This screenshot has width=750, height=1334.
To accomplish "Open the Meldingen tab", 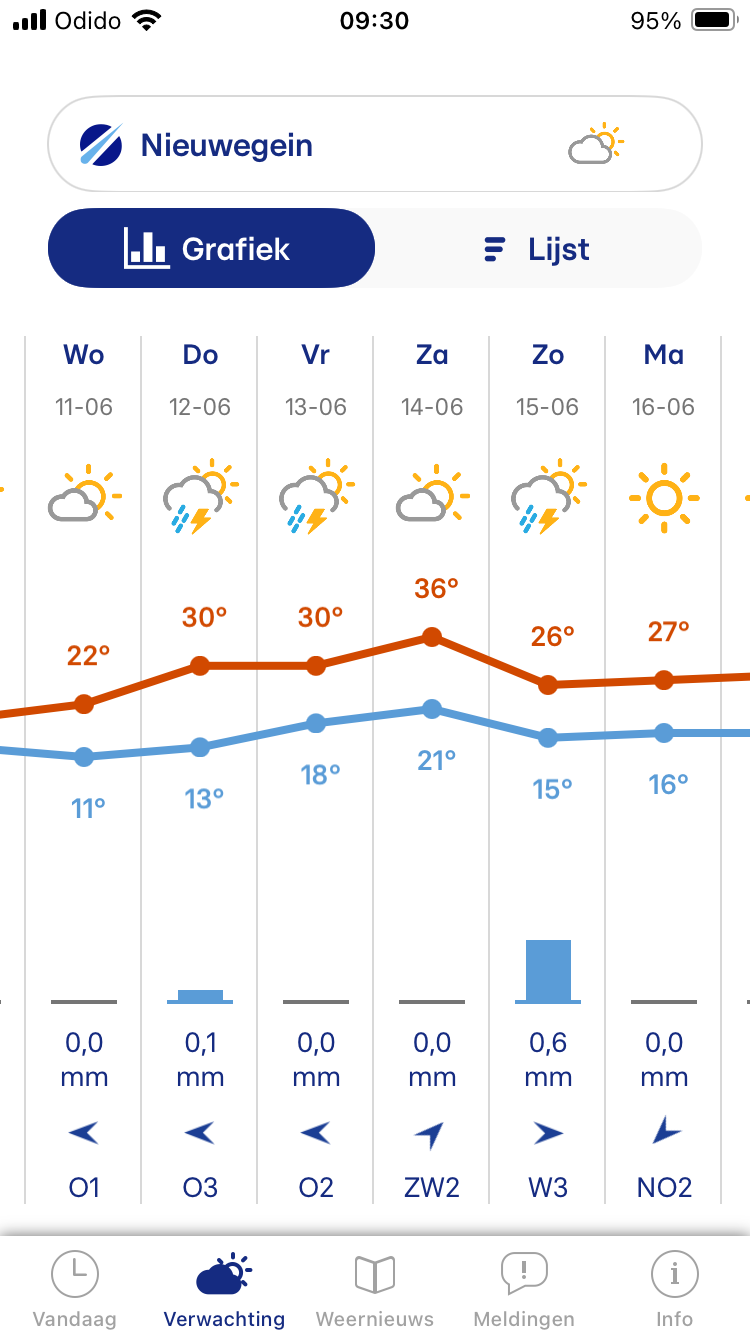I will point(524,1290).
